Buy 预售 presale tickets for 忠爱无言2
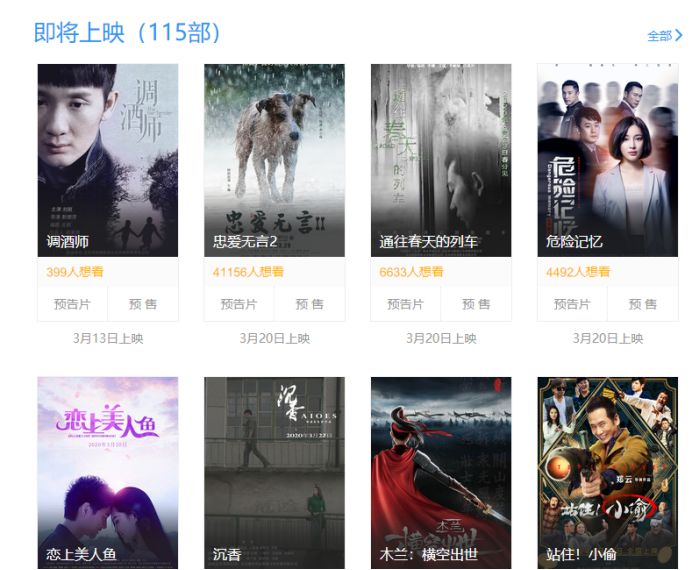 pyautogui.click(x=310, y=304)
